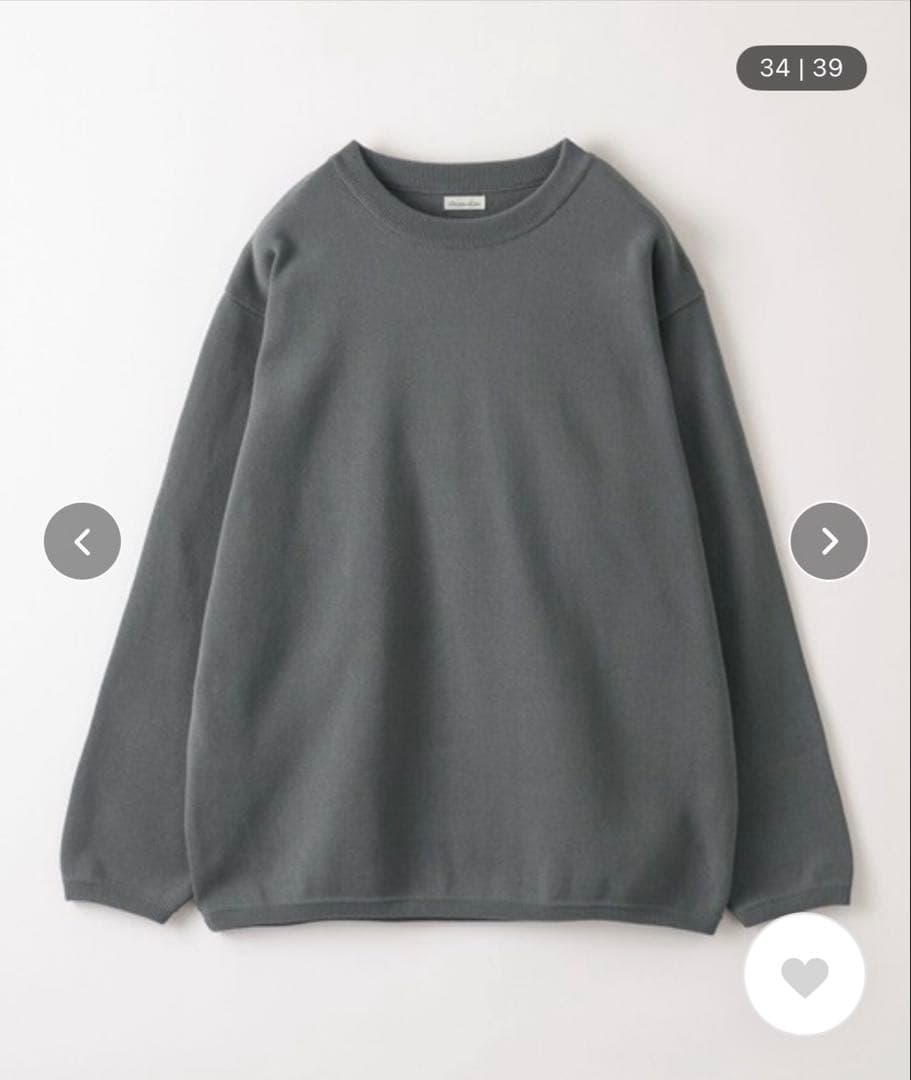This screenshot has width=911, height=1080.
Task: Go to the previous product image
Action: (x=82, y=541)
